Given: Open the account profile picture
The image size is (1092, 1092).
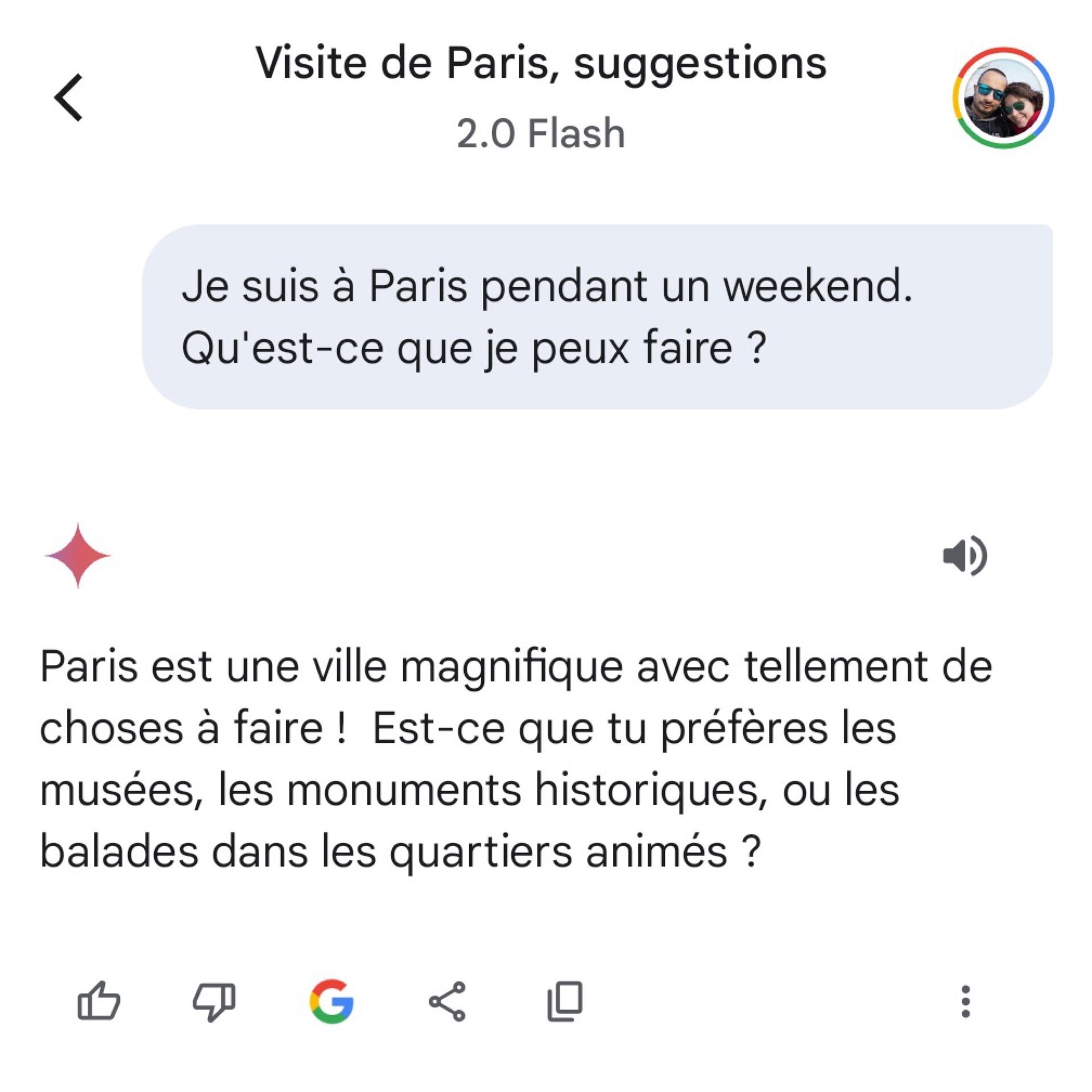Looking at the screenshot, I should coord(1003,98).
